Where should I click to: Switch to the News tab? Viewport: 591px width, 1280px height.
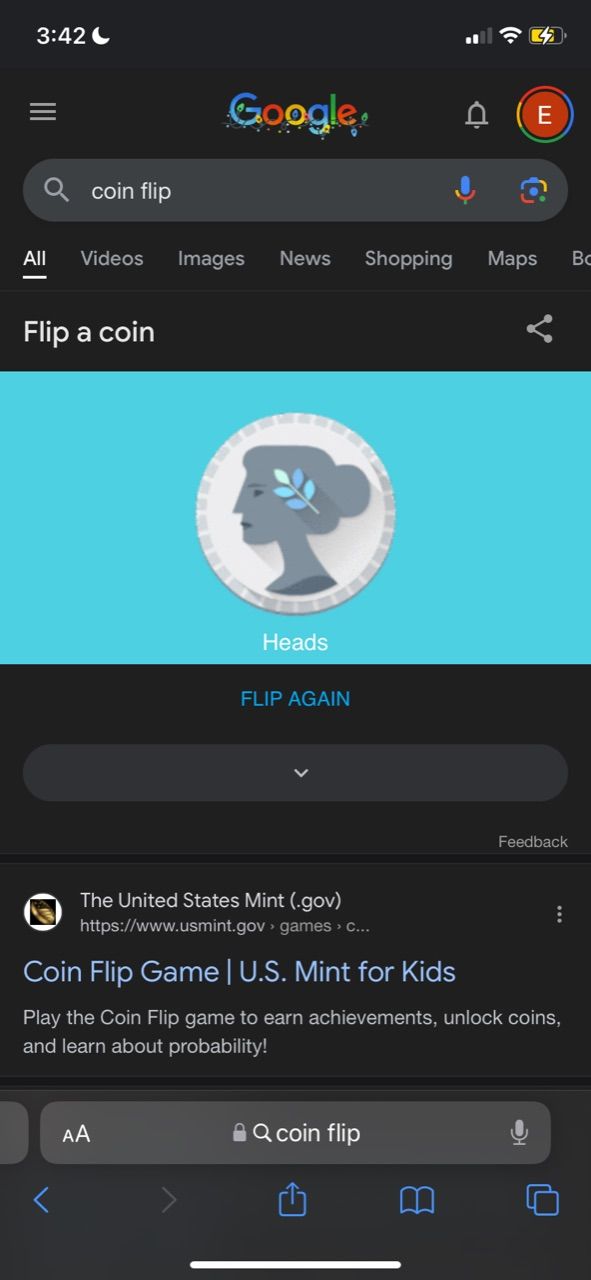(305, 258)
